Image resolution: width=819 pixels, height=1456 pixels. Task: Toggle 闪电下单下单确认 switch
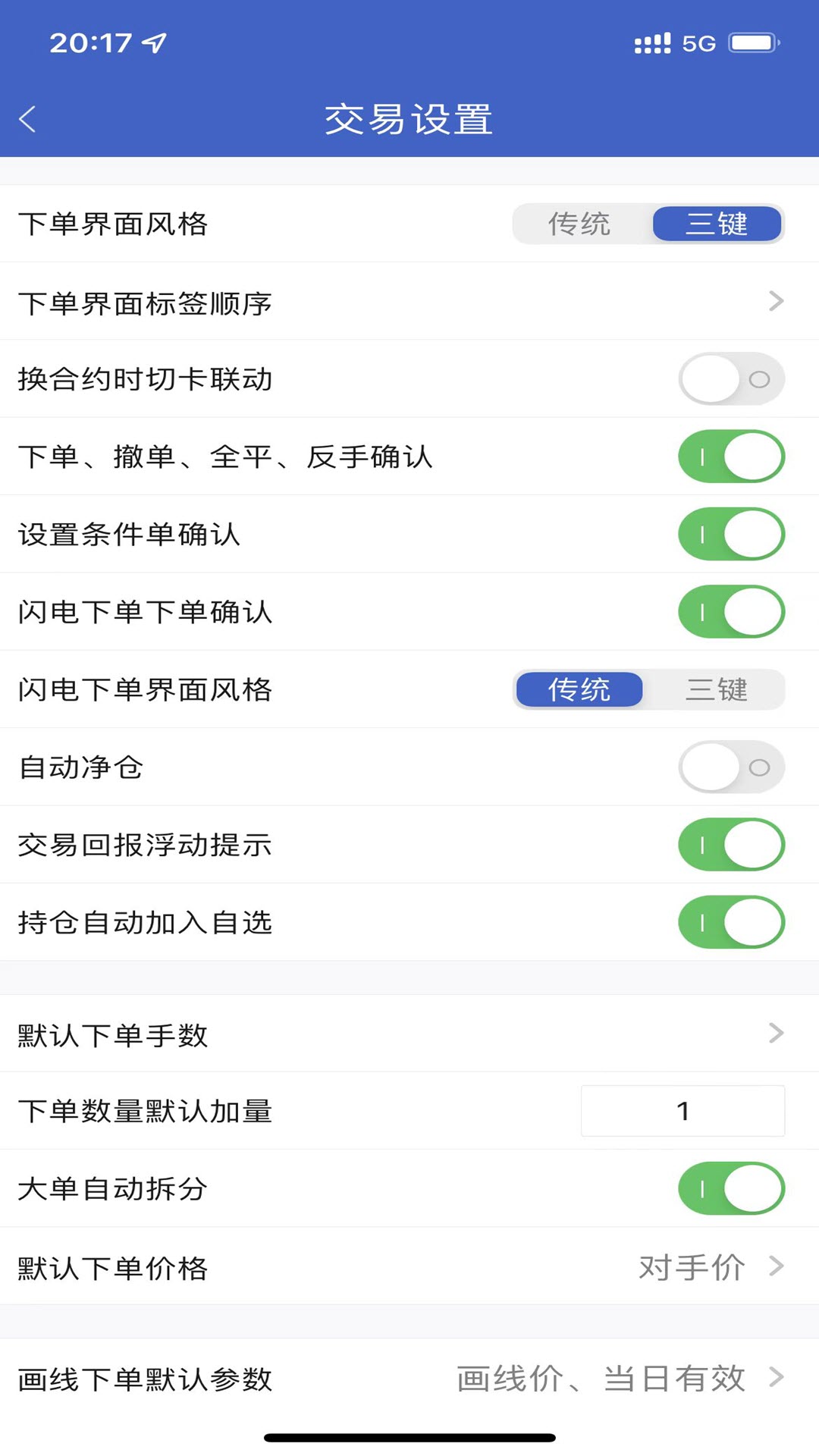[731, 612]
